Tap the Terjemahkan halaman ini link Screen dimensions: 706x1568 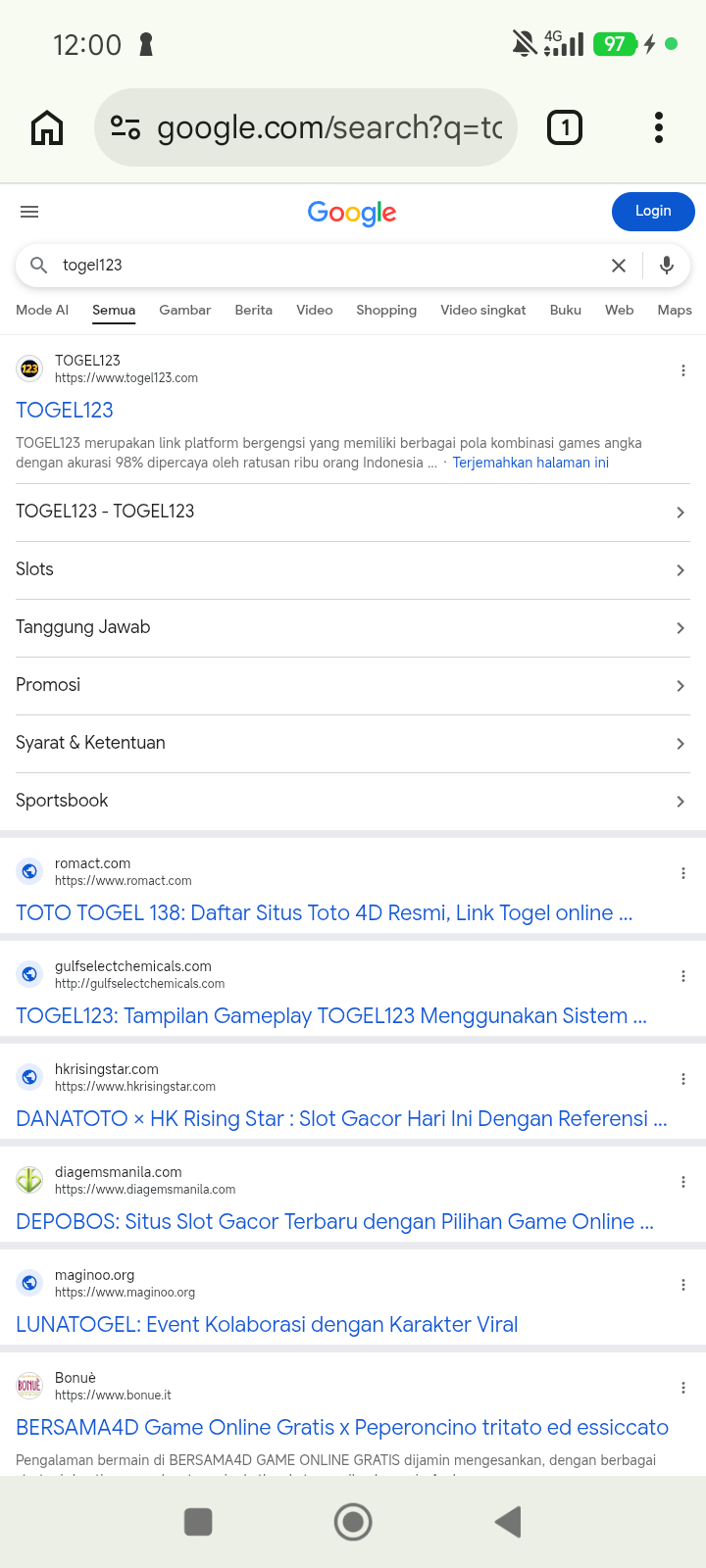coord(530,463)
